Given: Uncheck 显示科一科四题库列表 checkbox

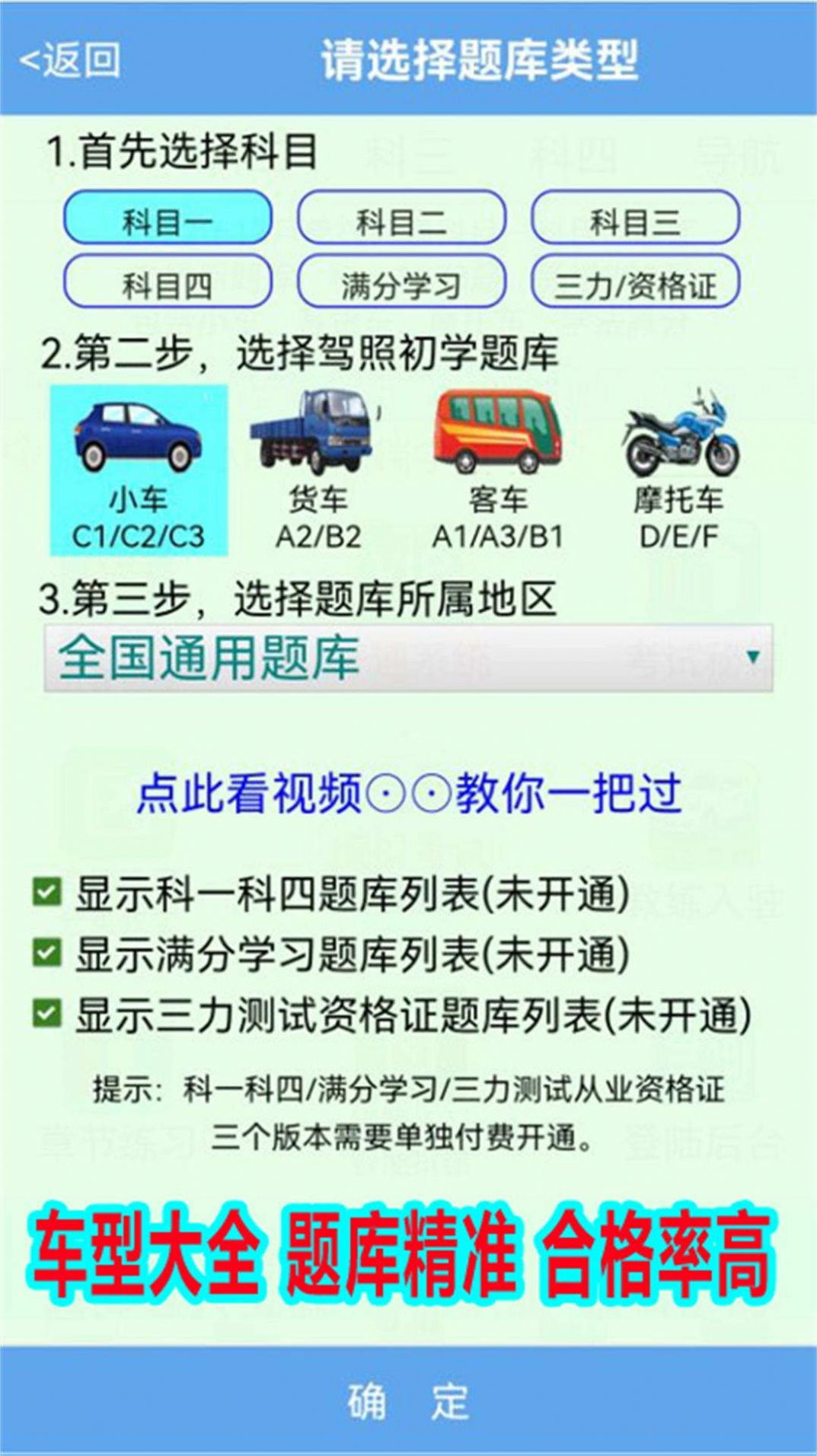Looking at the screenshot, I should [x=47, y=891].
